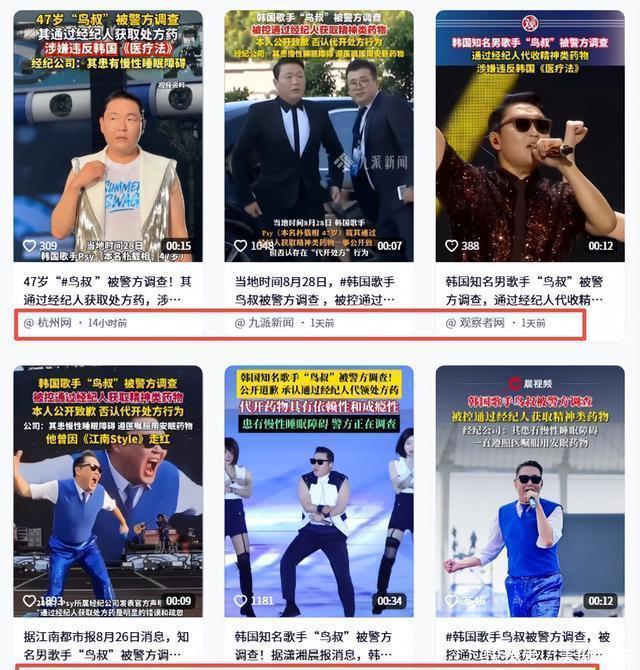Screen dimensions: 640x670
Task: Open the 晨视频 clip on 鸟叔被警方调查
Action: tap(530, 490)
